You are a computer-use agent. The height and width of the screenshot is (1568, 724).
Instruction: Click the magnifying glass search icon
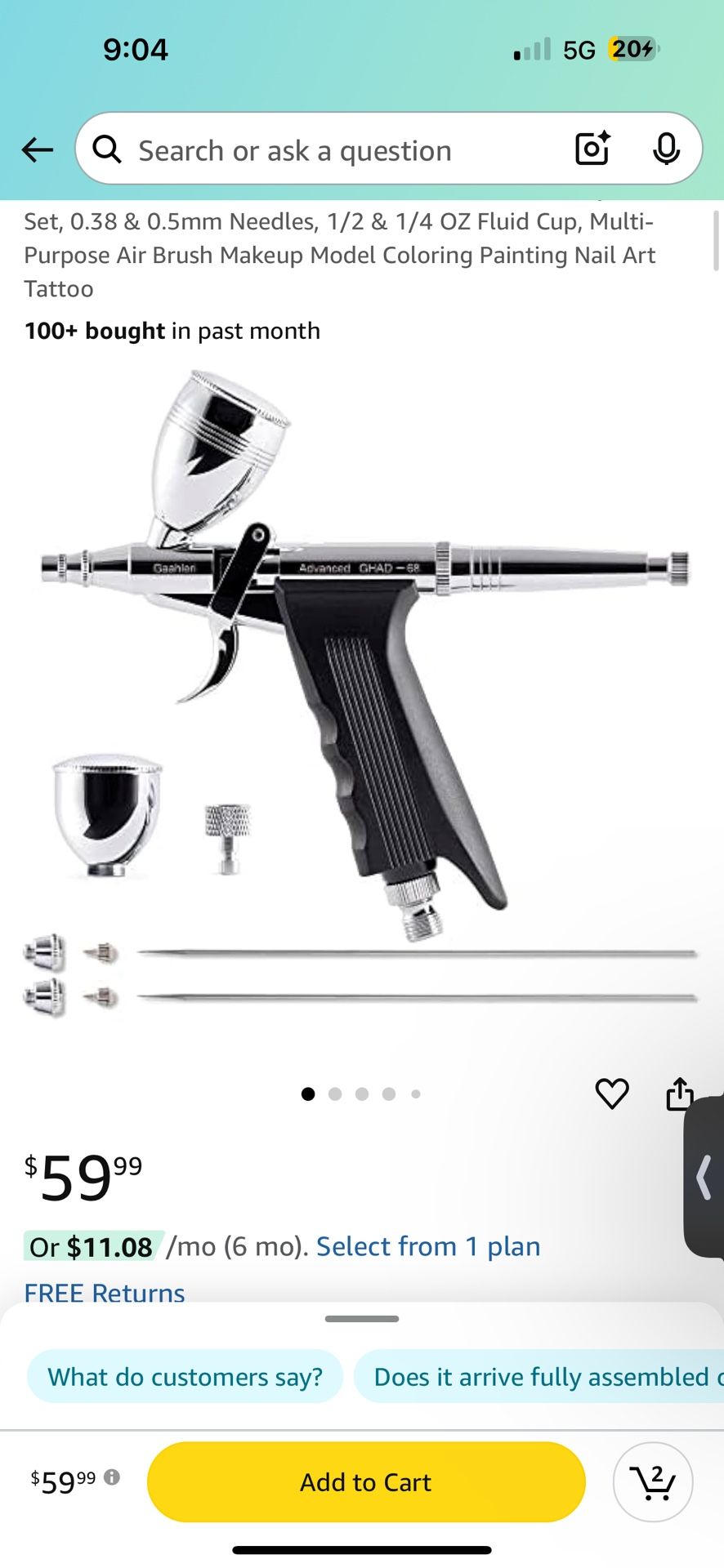(x=106, y=149)
